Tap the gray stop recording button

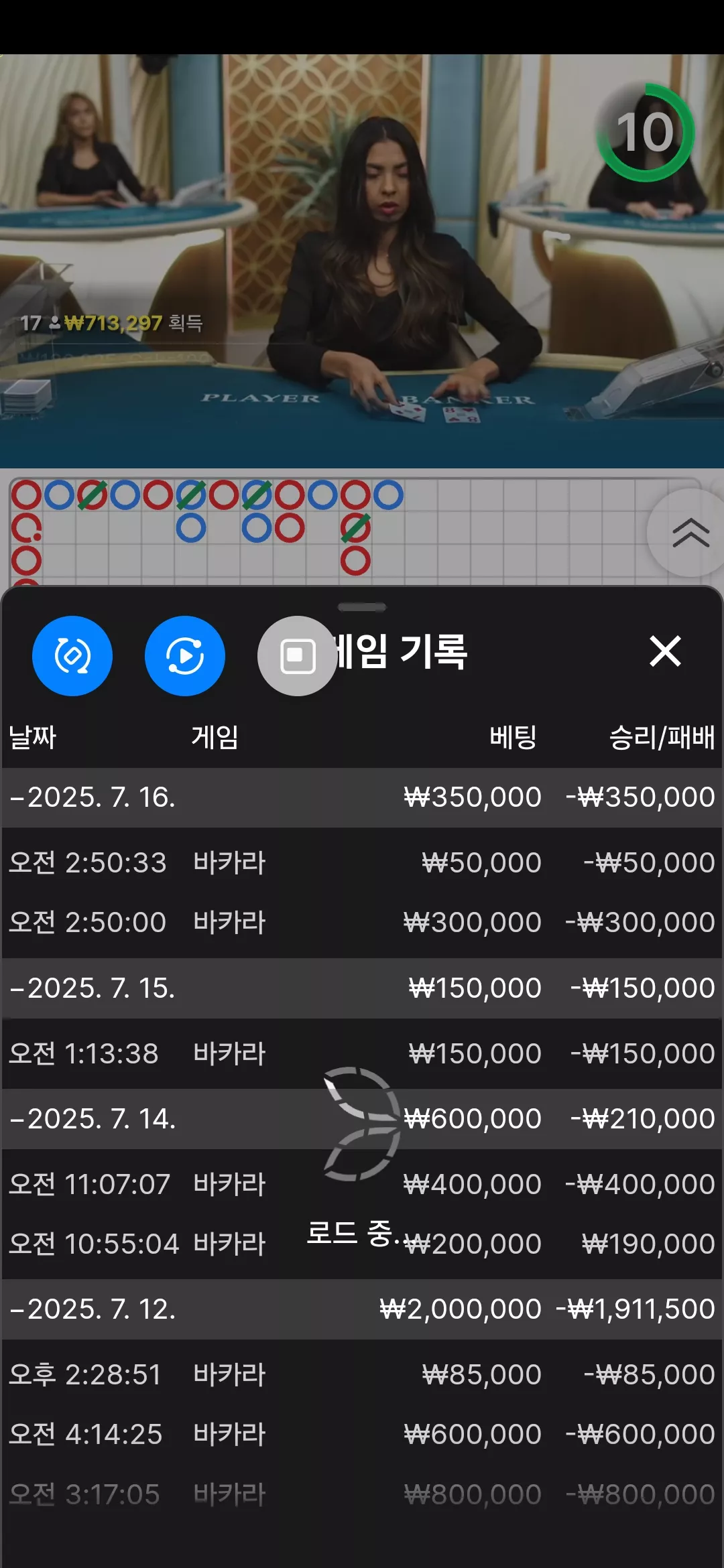click(x=298, y=656)
